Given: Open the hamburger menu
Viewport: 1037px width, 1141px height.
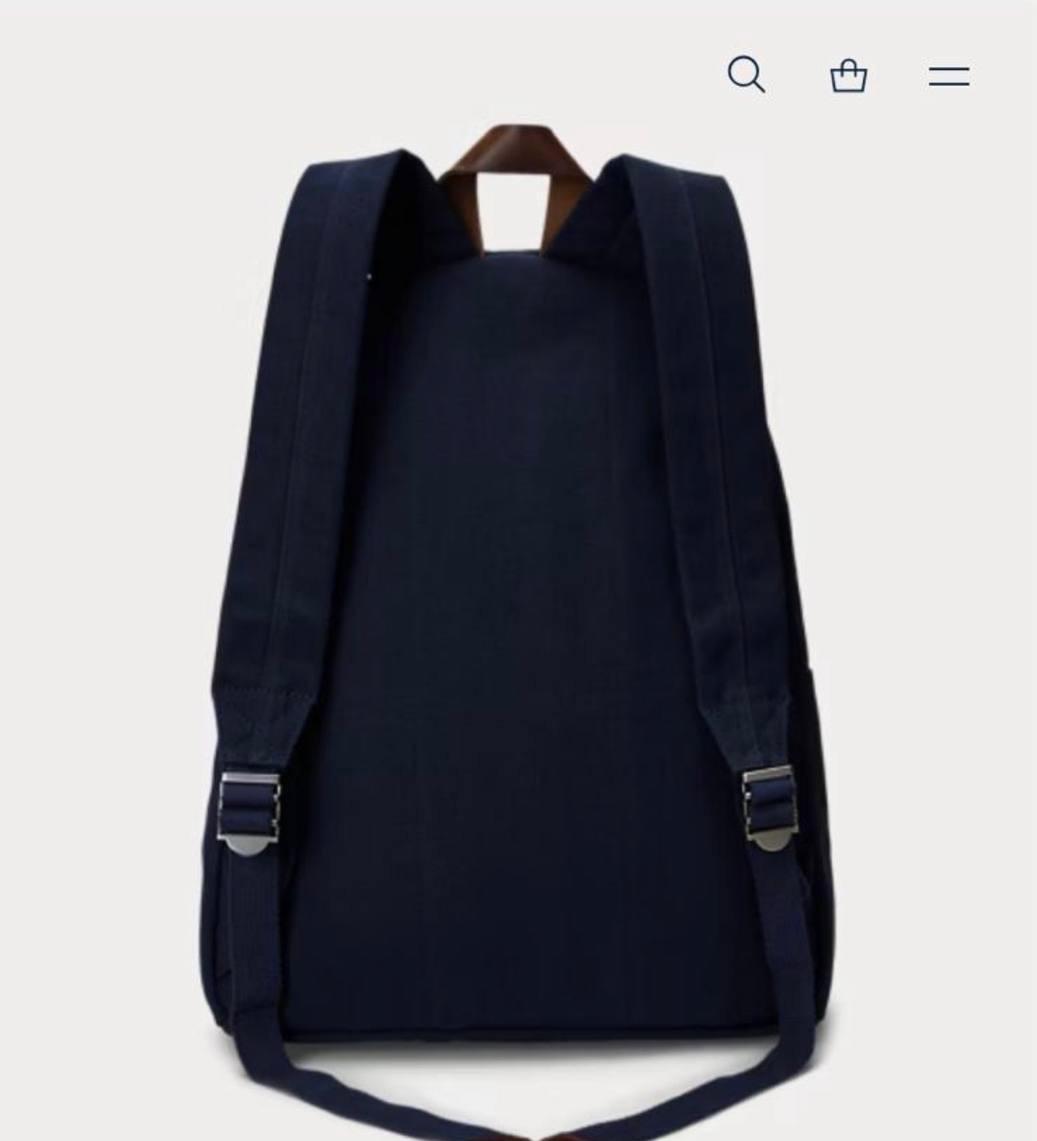Looking at the screenshot, I should [x=948, y=76].
